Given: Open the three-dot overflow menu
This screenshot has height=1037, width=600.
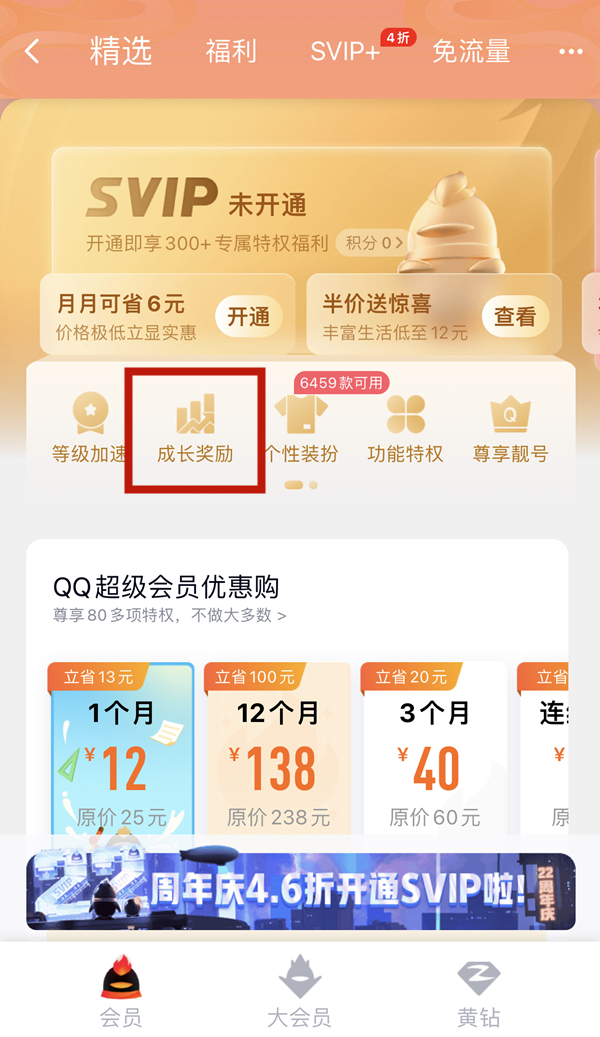Looking at the screenshot, I should tap(571, 52).
